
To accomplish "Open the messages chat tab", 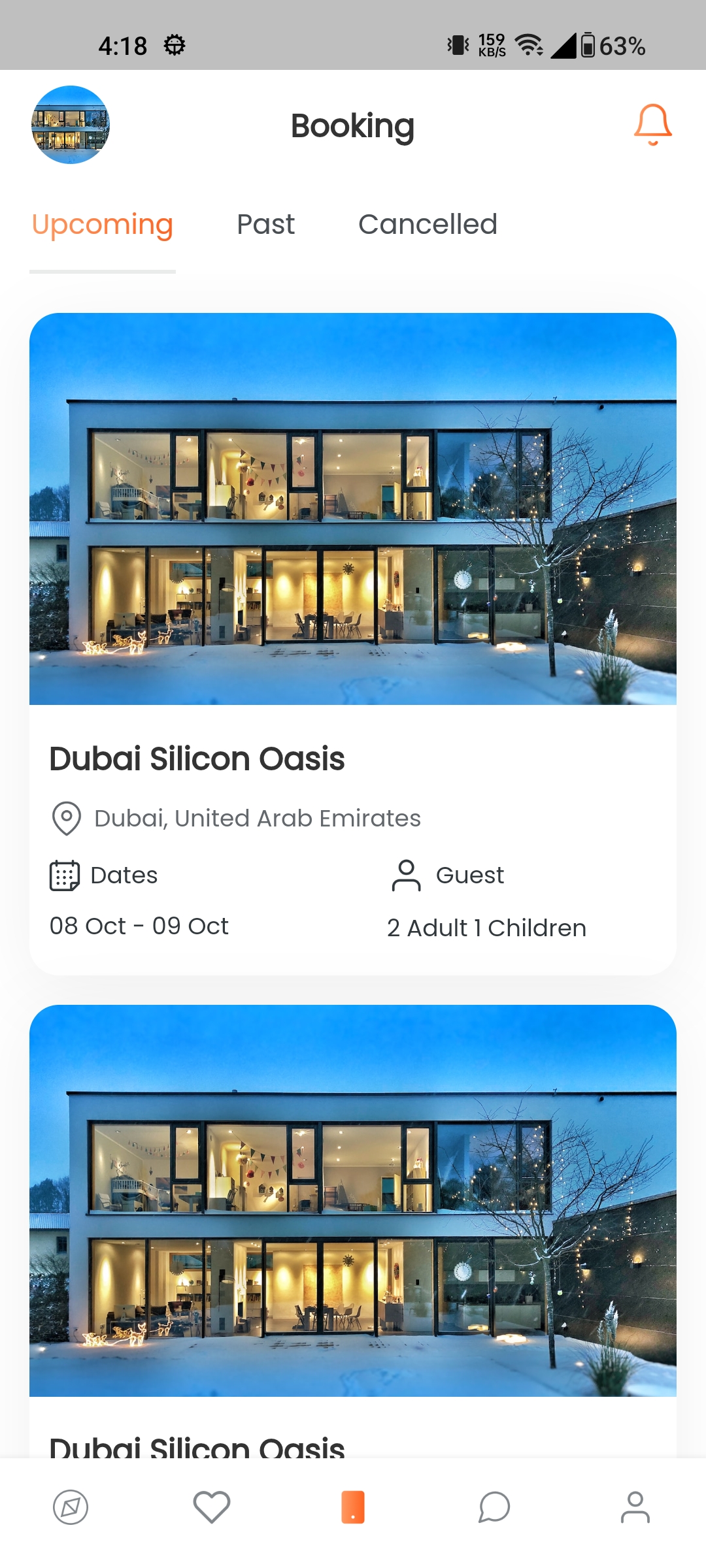I will pyautogui.click(x=494, y=1507).
